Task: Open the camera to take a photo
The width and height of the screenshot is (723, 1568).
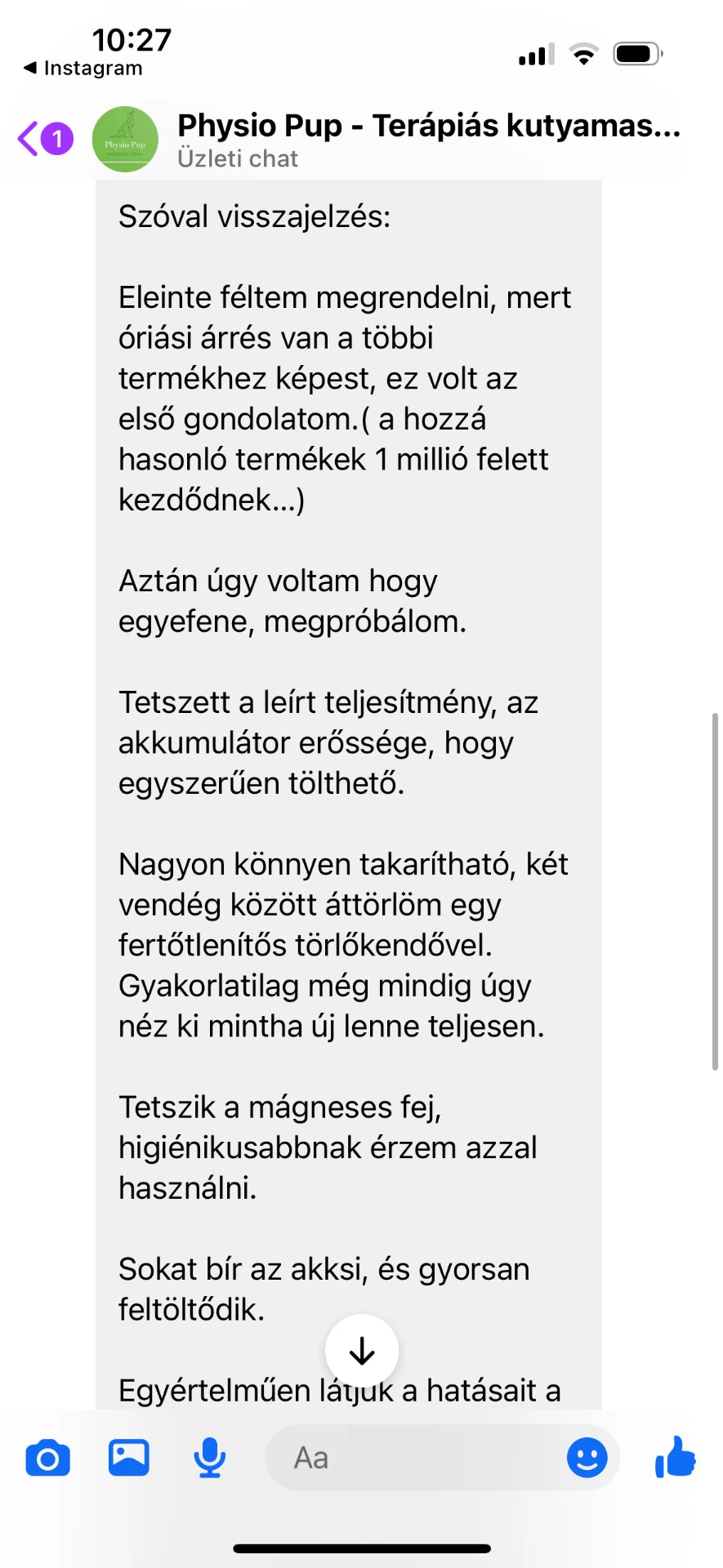Action: pyautogui.click(x=47, y=1458)
